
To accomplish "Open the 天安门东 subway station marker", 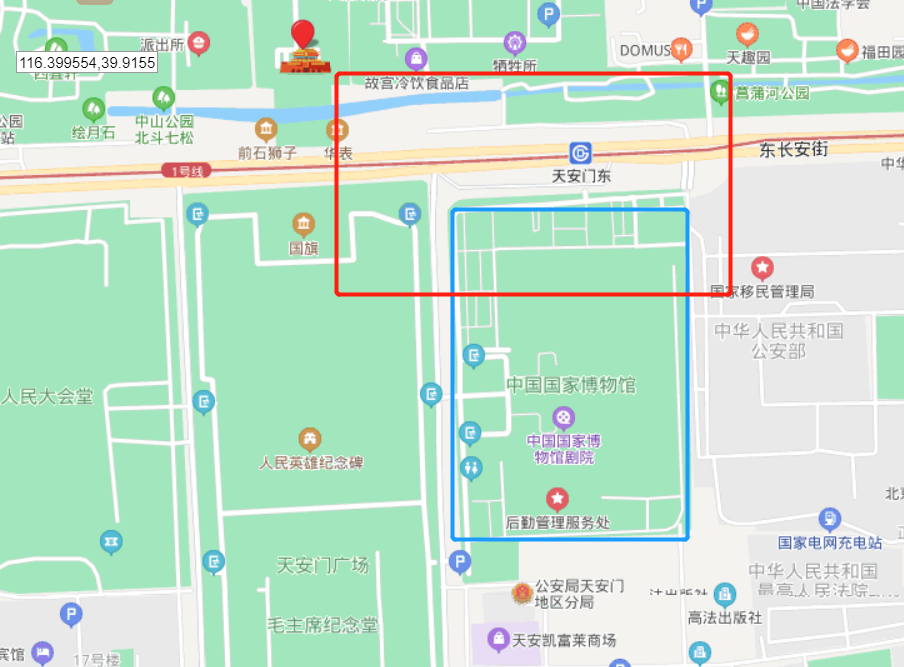I will (x=580, y=153).
